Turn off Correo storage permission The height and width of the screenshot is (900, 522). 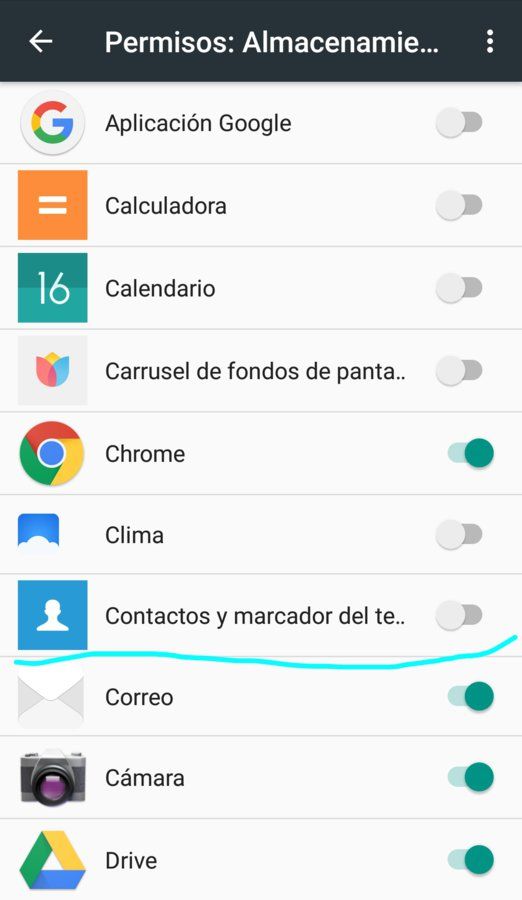(x=470, y=697)
